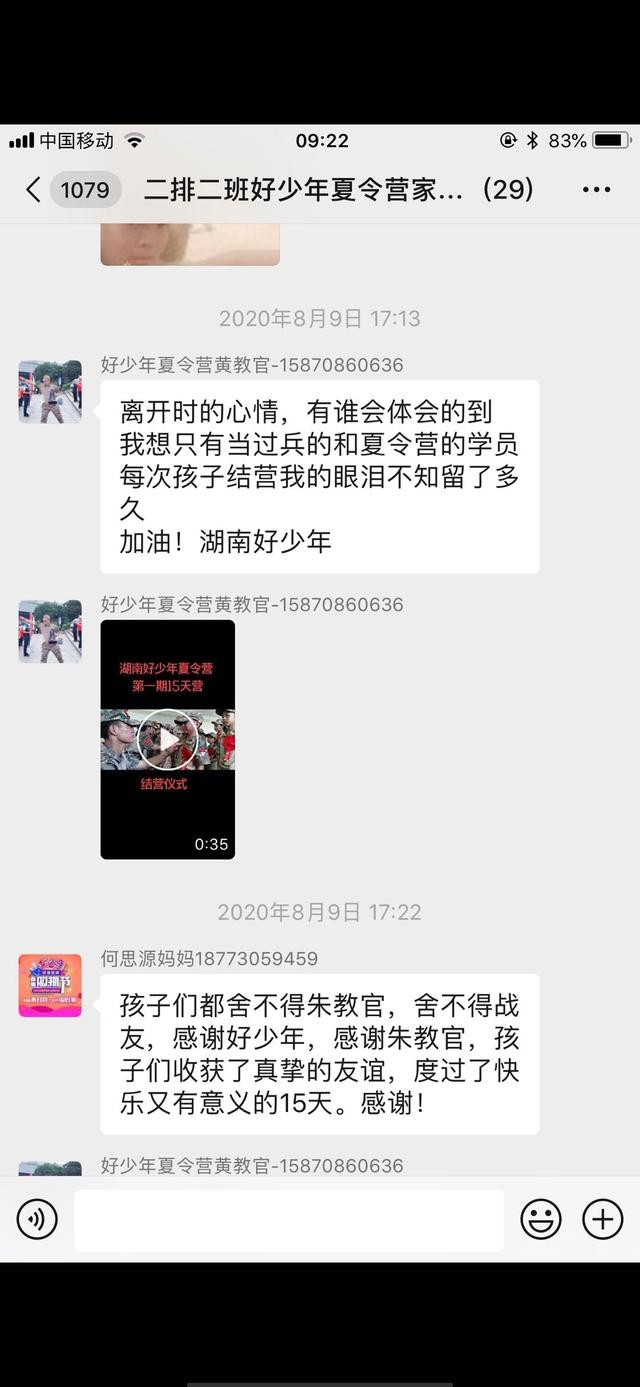The image size is (640, 1387).
Task: Play the 0:35 closing ceremony video
Action: [167, 739]
